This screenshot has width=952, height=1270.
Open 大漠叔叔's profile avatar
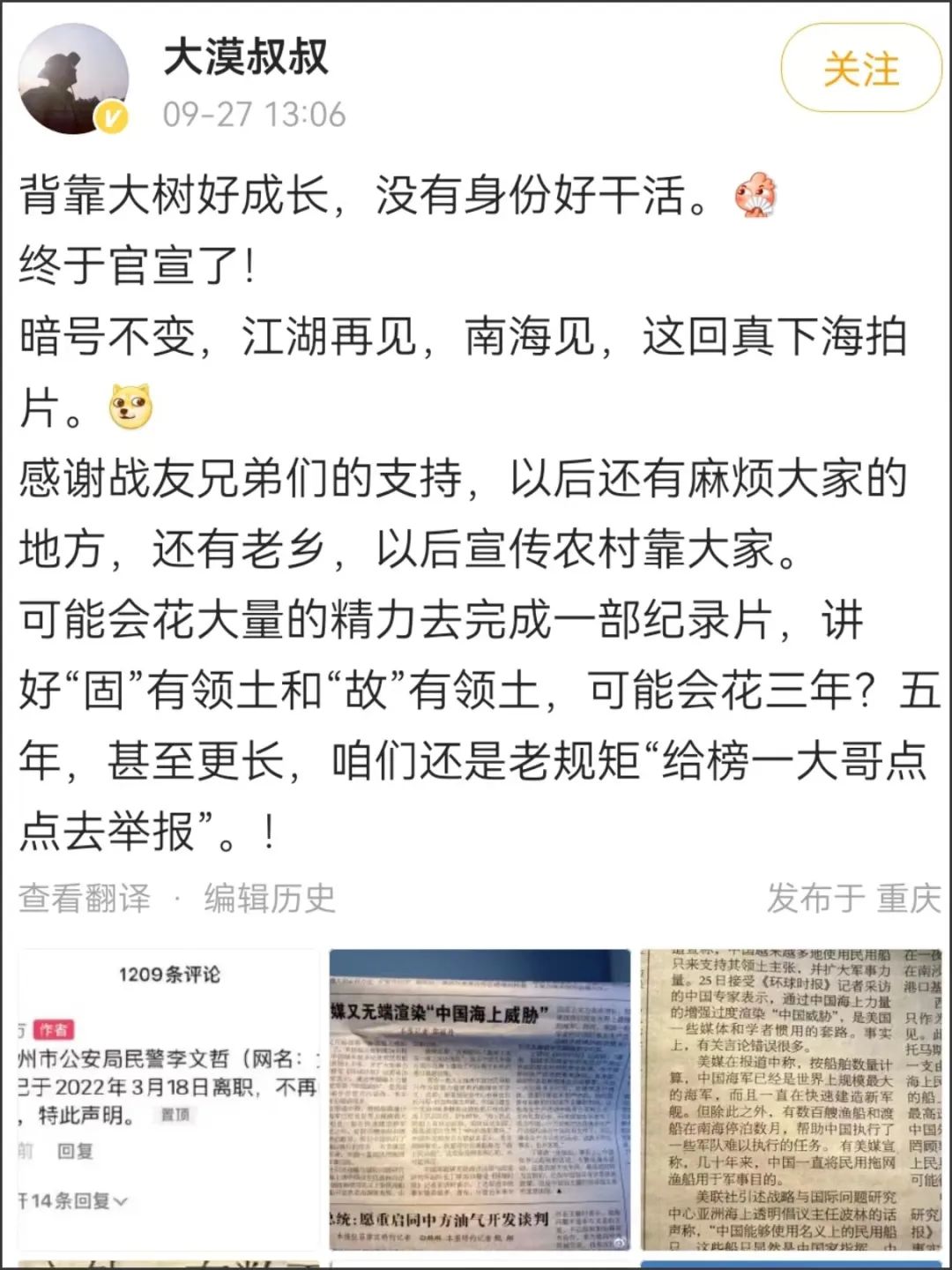74,79
